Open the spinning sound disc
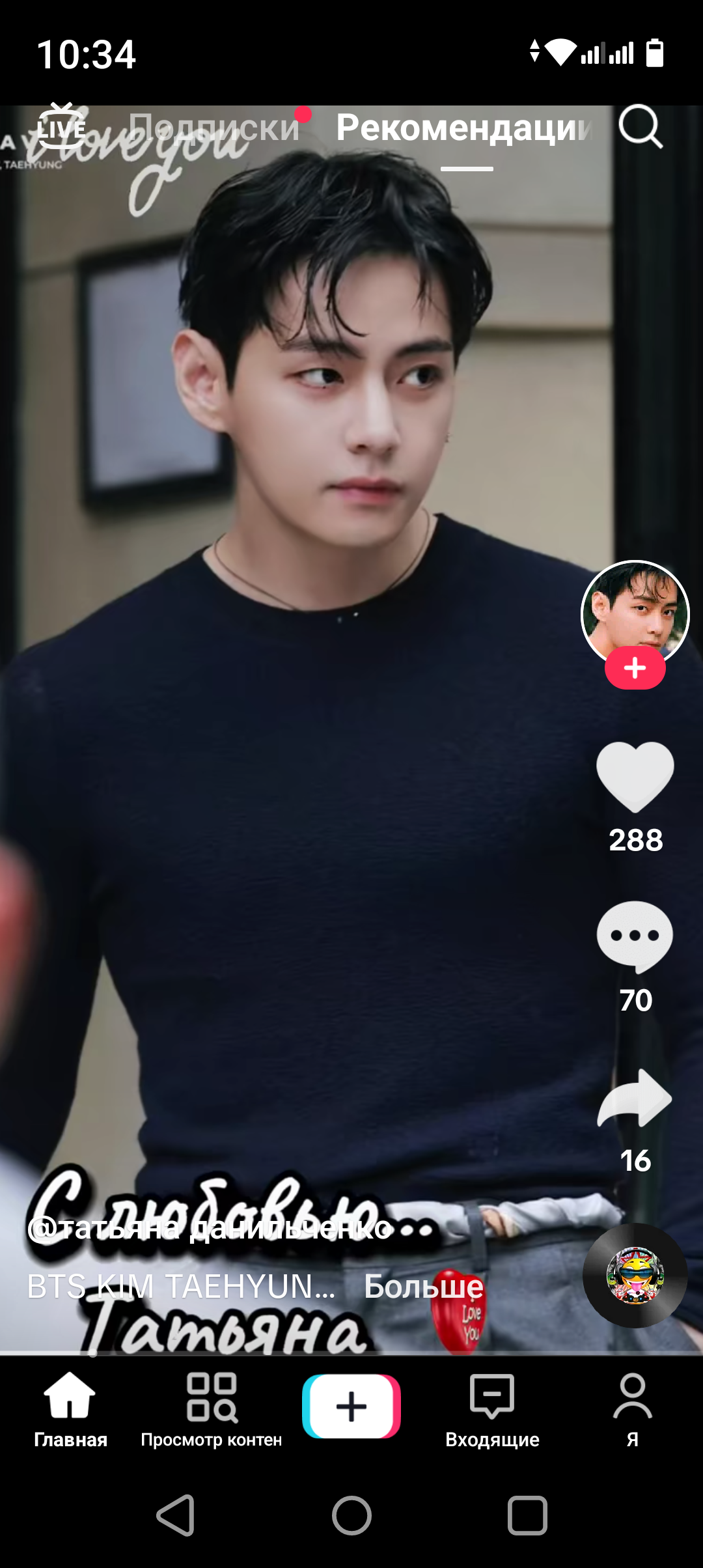The height and width of the screenshot is (1568, 703). point(635,1276)
